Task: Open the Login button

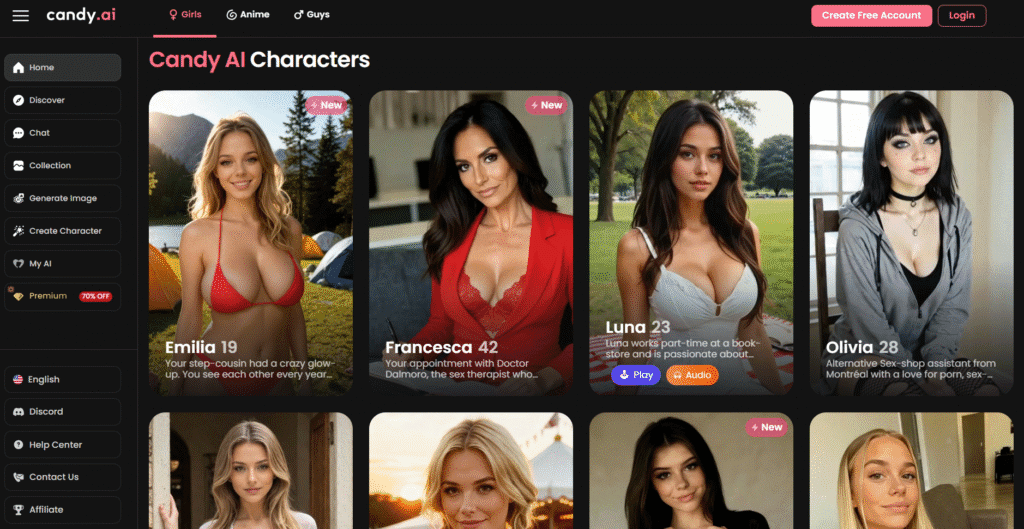Action: point(961,15)
